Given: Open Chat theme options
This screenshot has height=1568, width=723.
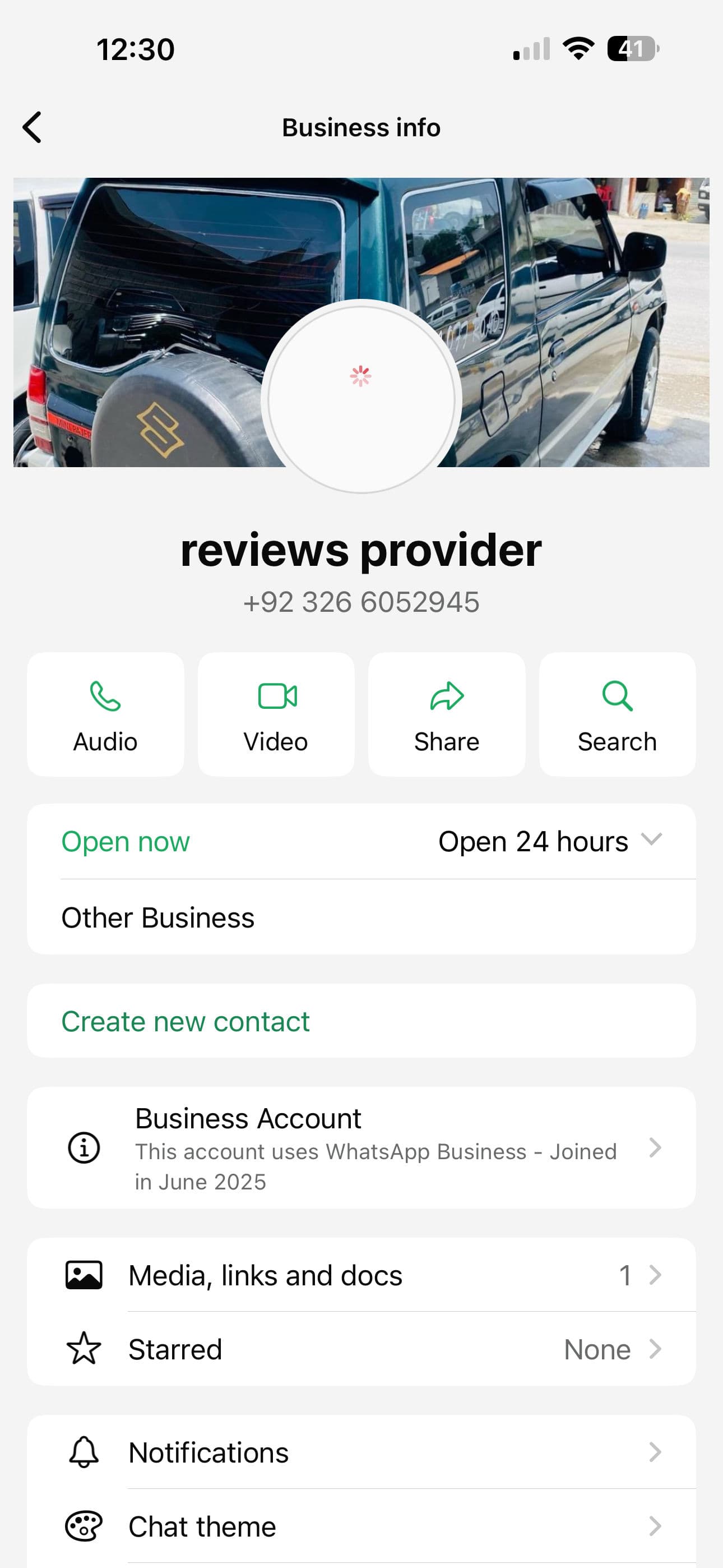Looking at the screenshot, I should click(x=361, y=1527).
